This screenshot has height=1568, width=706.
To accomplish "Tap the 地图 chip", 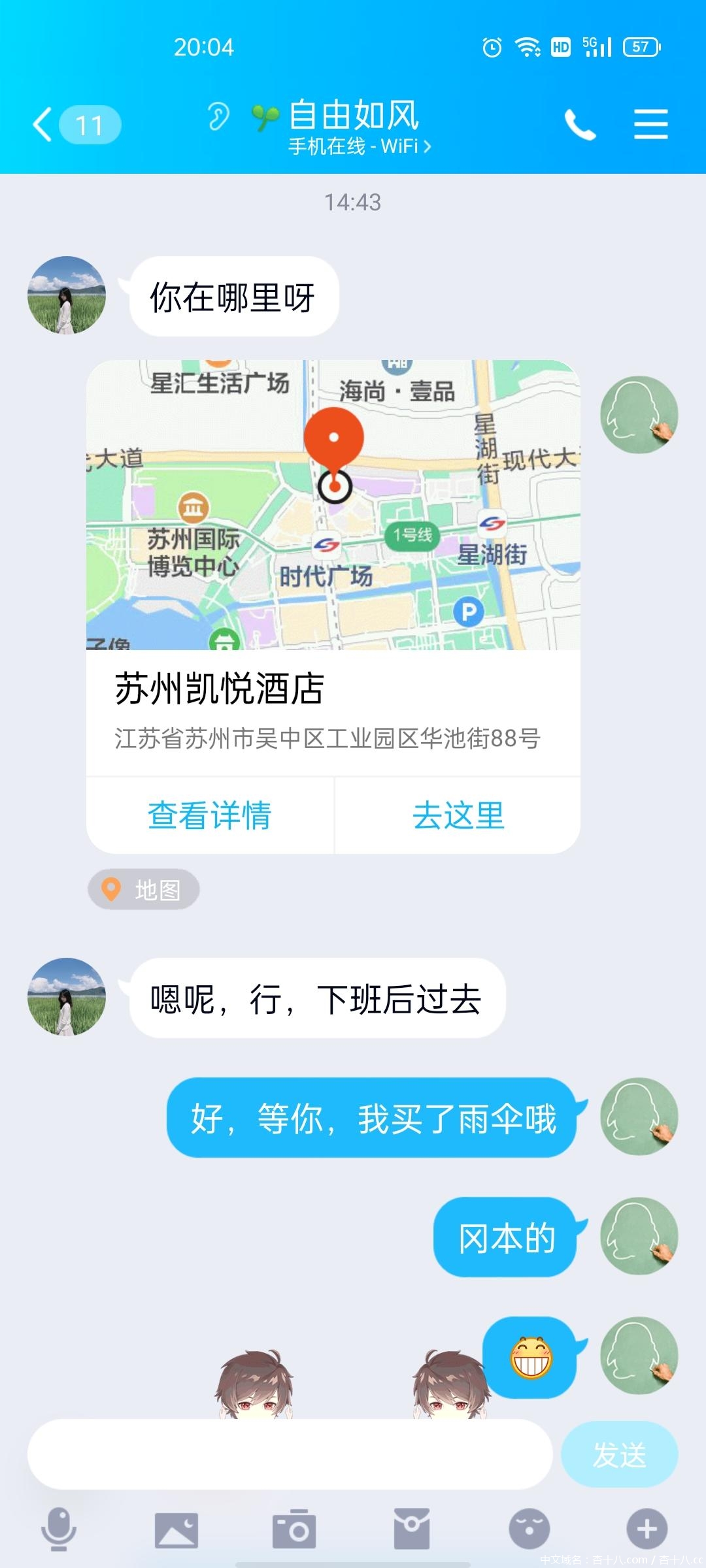I will pyautogui.click(x=144, y=889).
